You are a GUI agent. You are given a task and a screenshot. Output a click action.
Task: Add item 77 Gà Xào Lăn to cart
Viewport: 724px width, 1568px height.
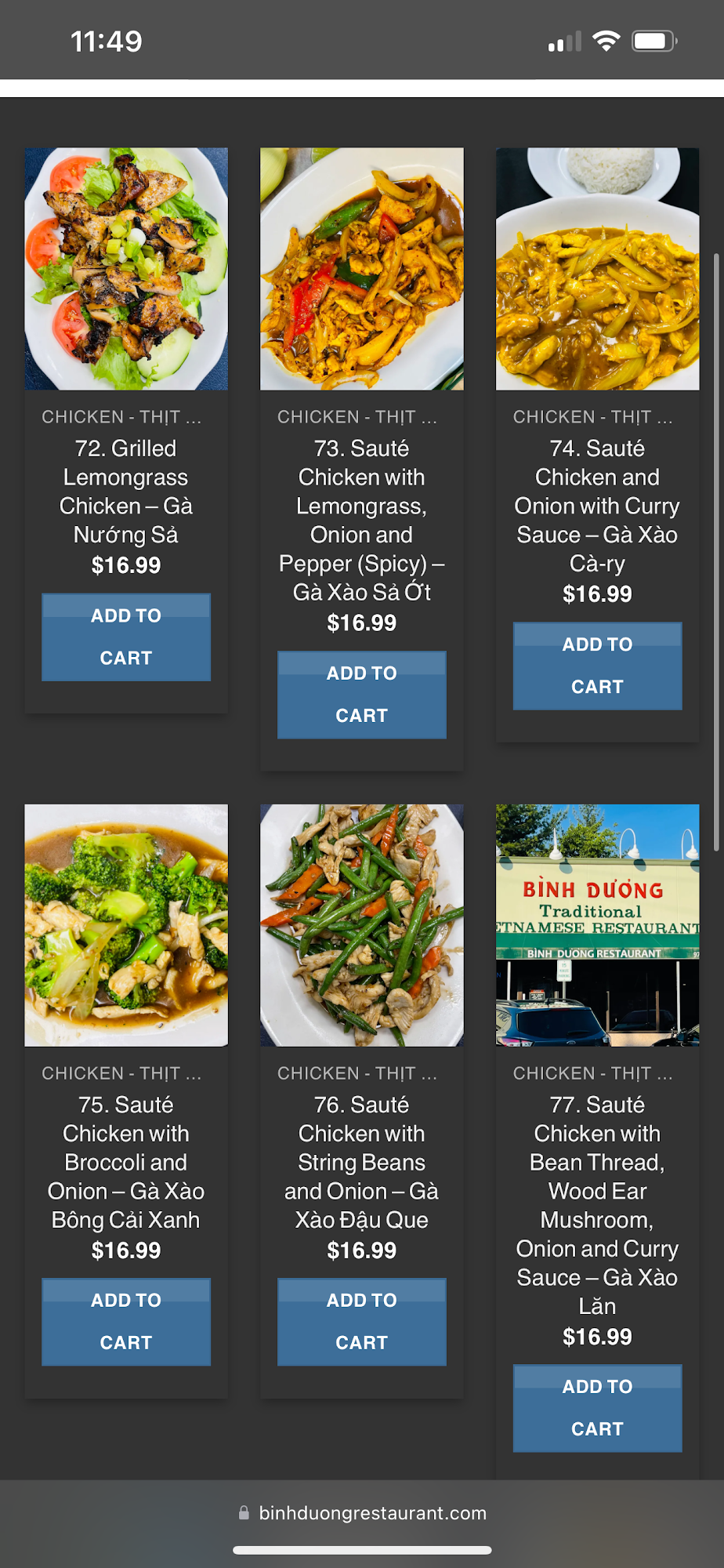coord(597,1408)
